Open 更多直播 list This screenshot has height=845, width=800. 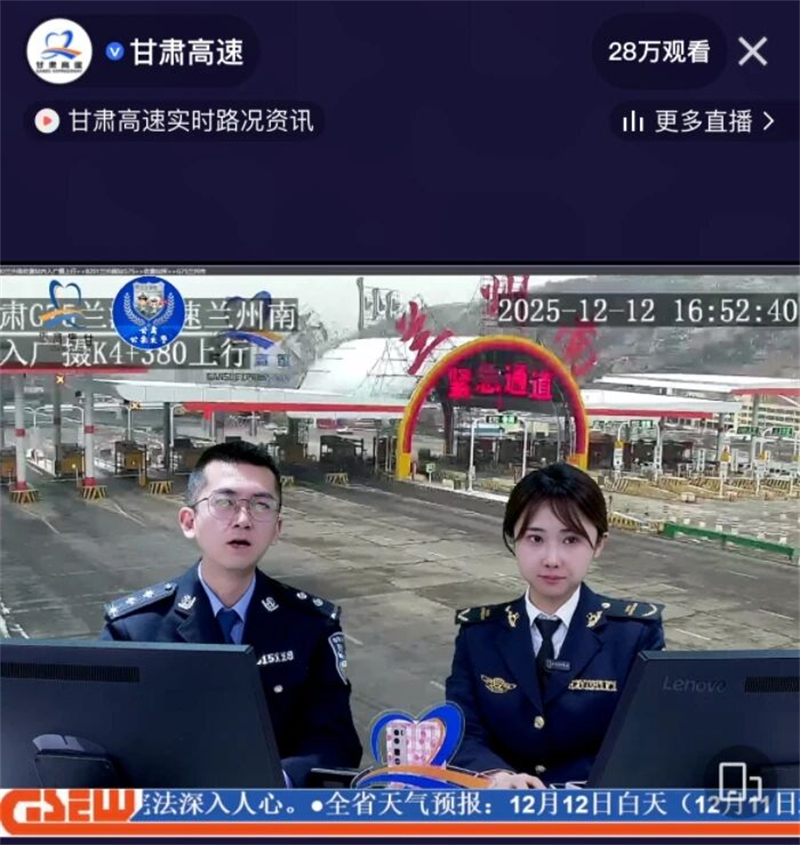tap(698, 122)
